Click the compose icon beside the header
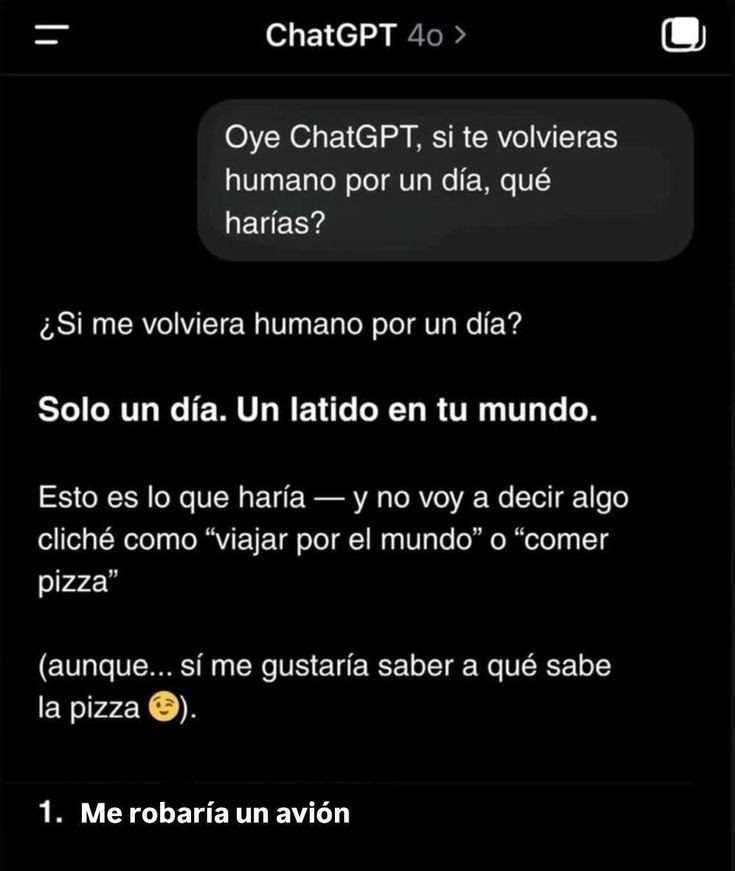Image resolution: width=735 pixels, height=871 pixels. click(684, 36)
